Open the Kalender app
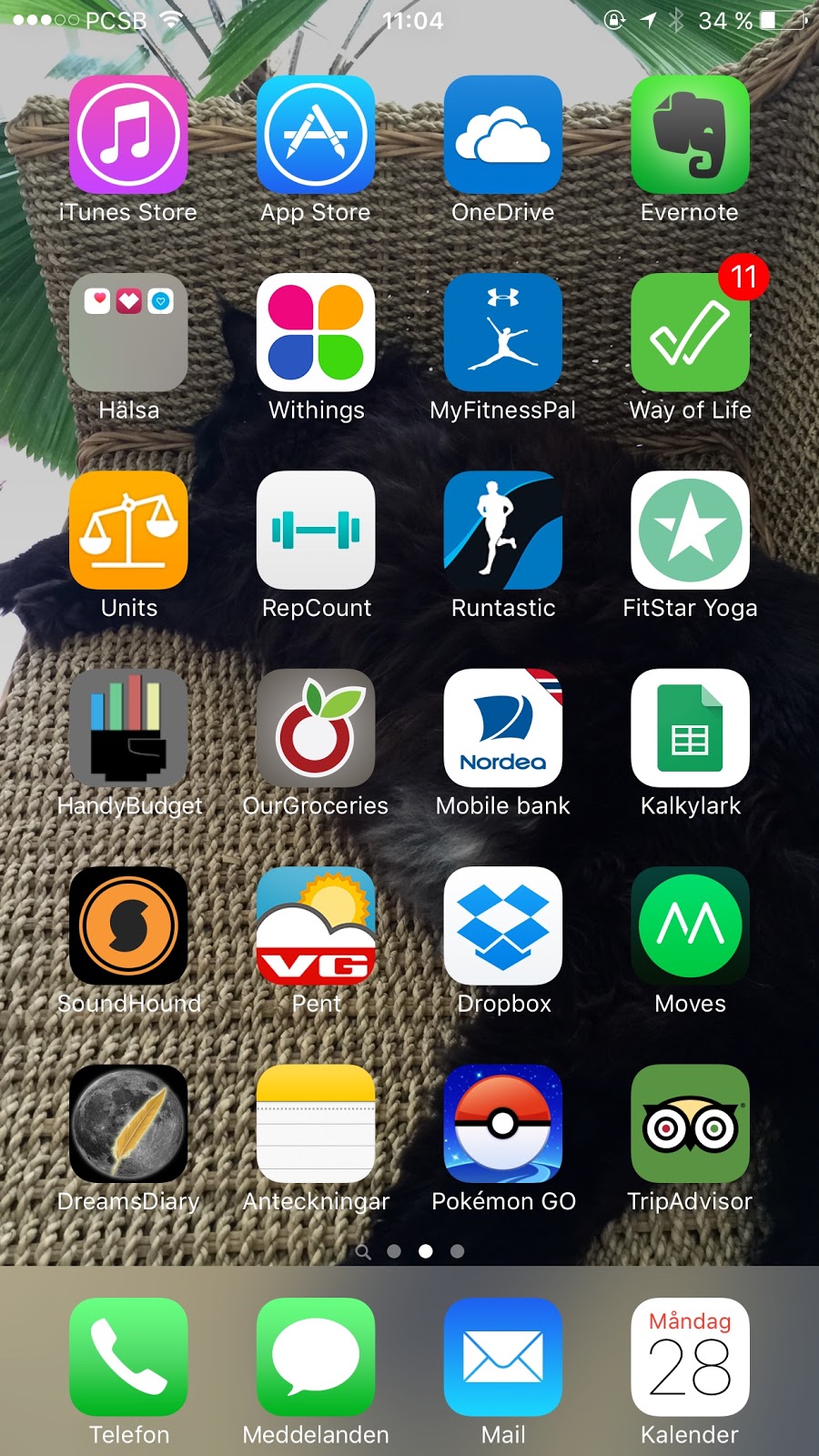Image resolution: width=819 pixels, height=1456 pixels. (x=690, y=1356)
